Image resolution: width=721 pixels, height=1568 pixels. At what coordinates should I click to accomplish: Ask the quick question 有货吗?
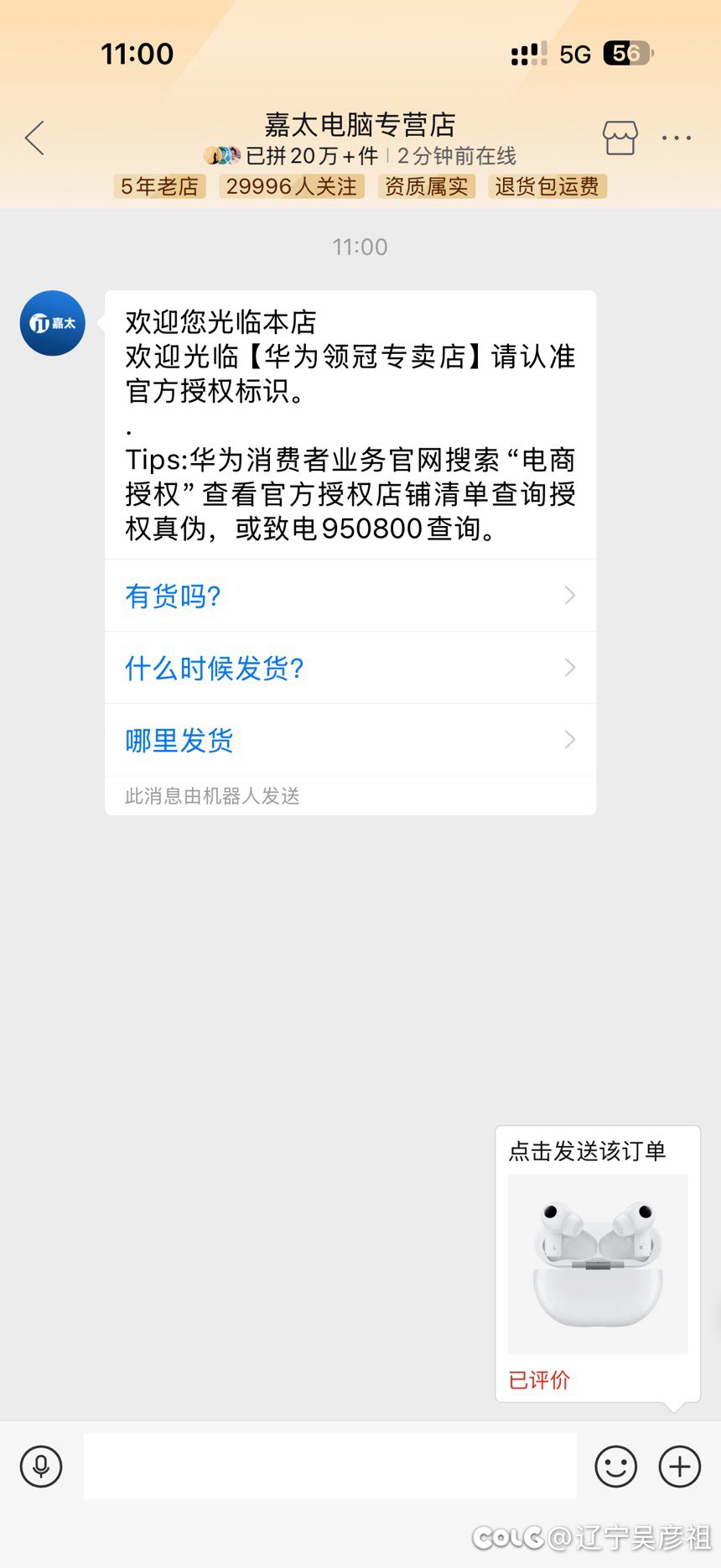350,596
